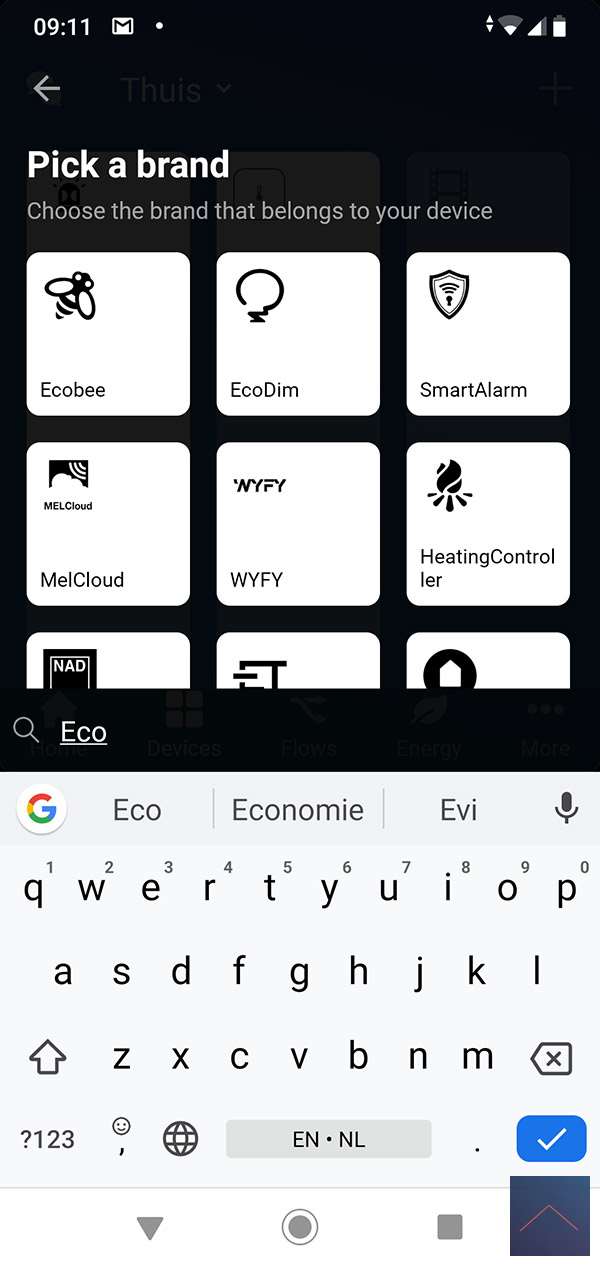Open the Google button on the keyboard
The image size is (600, 1267).
coord(41,809)
